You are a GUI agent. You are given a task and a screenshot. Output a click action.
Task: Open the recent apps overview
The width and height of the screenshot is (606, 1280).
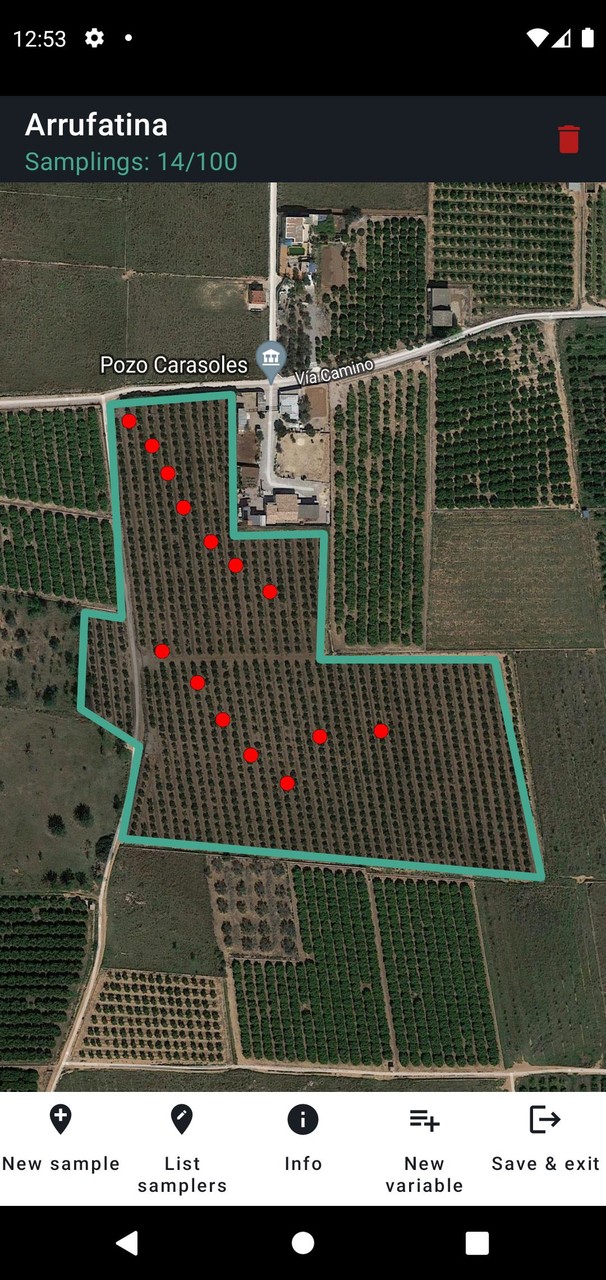click(477, 1243)
